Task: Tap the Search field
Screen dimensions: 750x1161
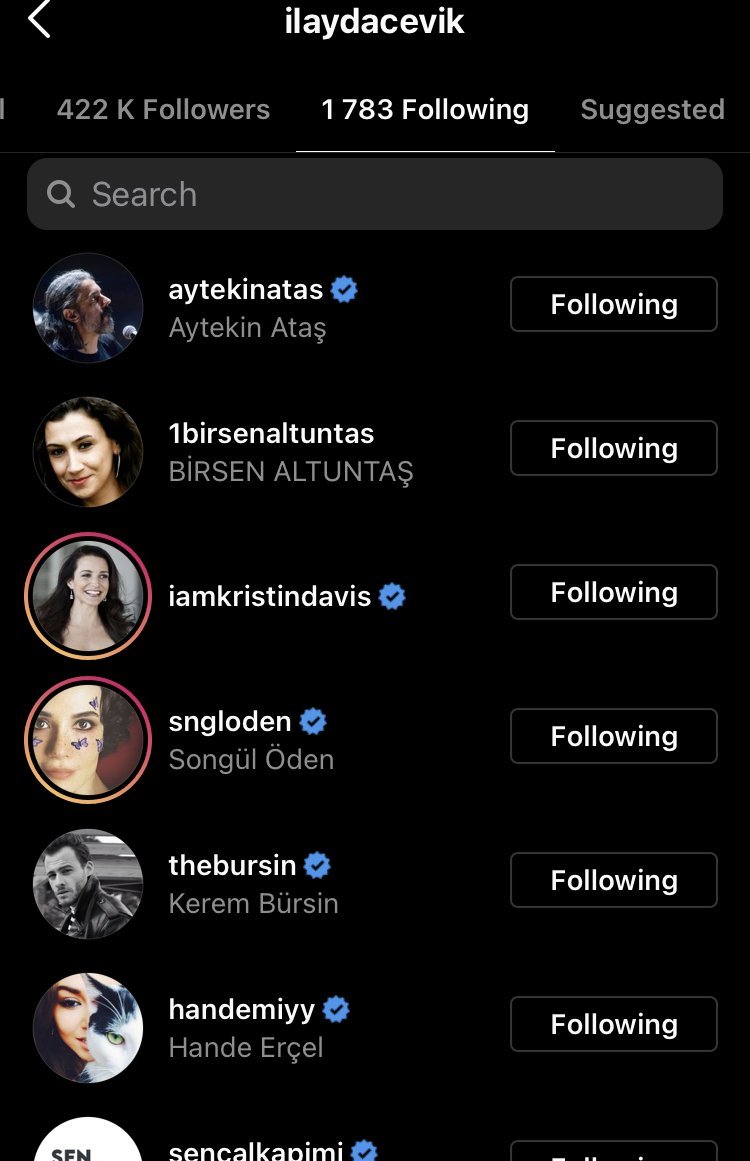Action: click(x=375, y=194)
